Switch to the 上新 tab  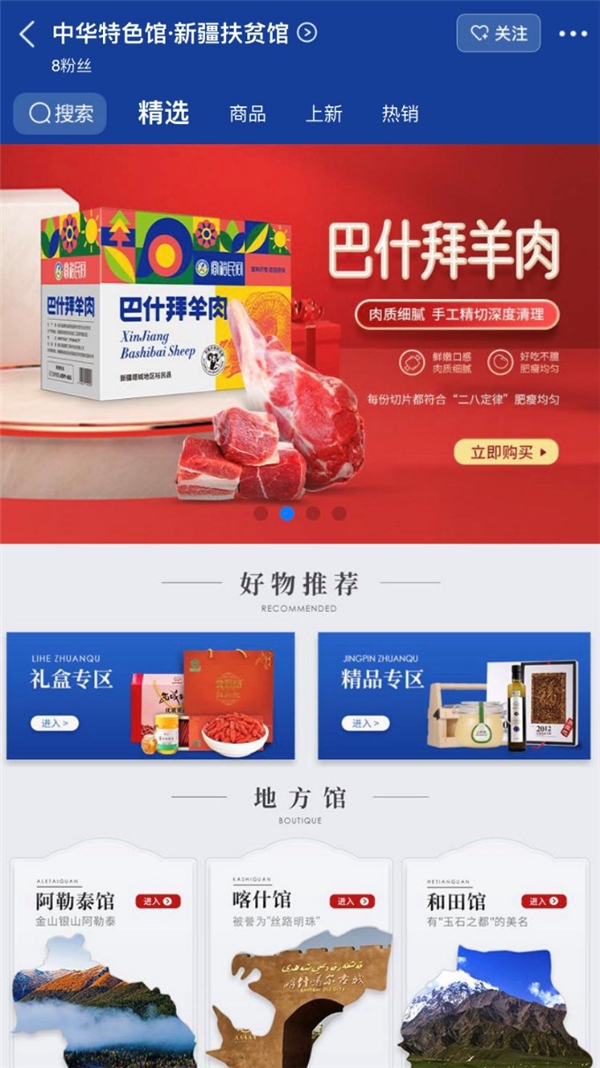324,114
